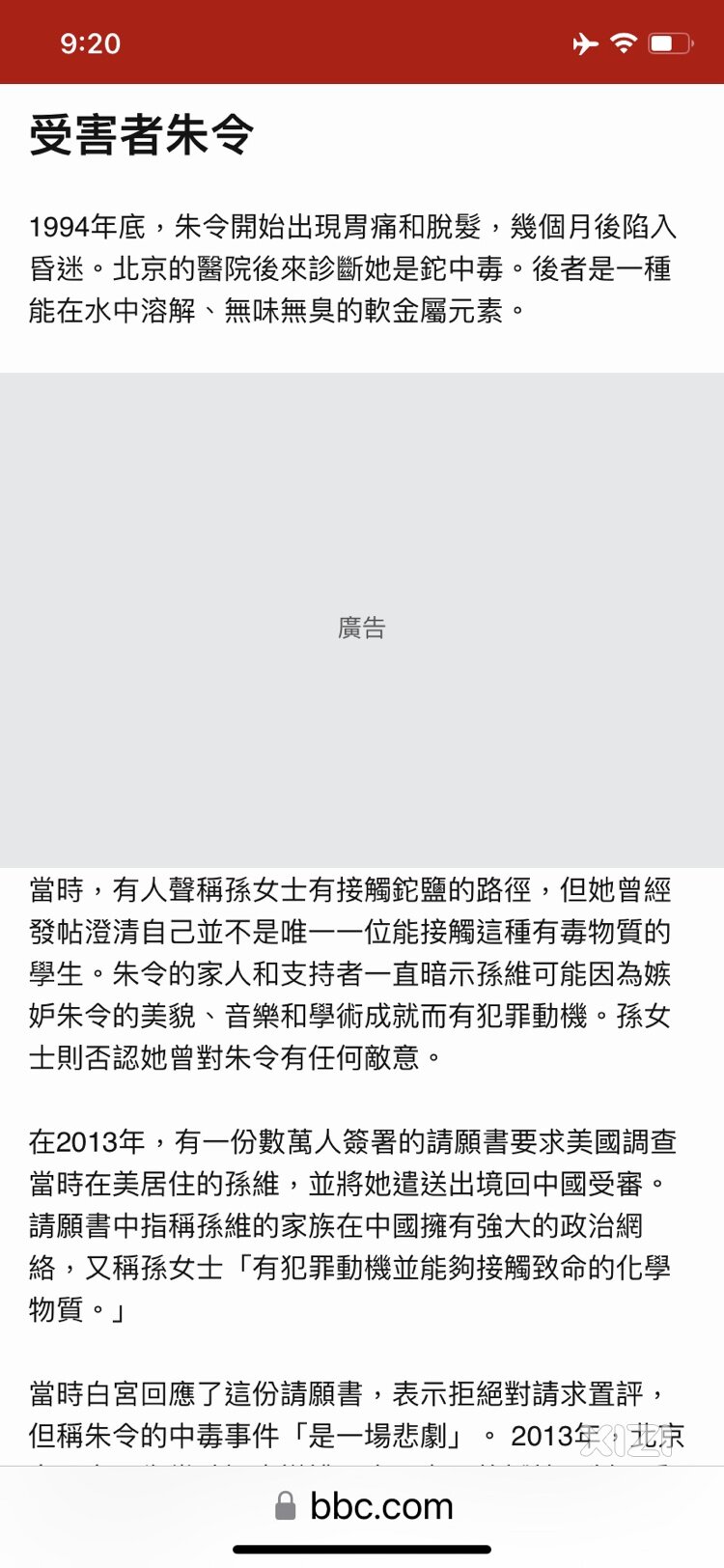Tap the grey ad placeholder

coord(362,620)
